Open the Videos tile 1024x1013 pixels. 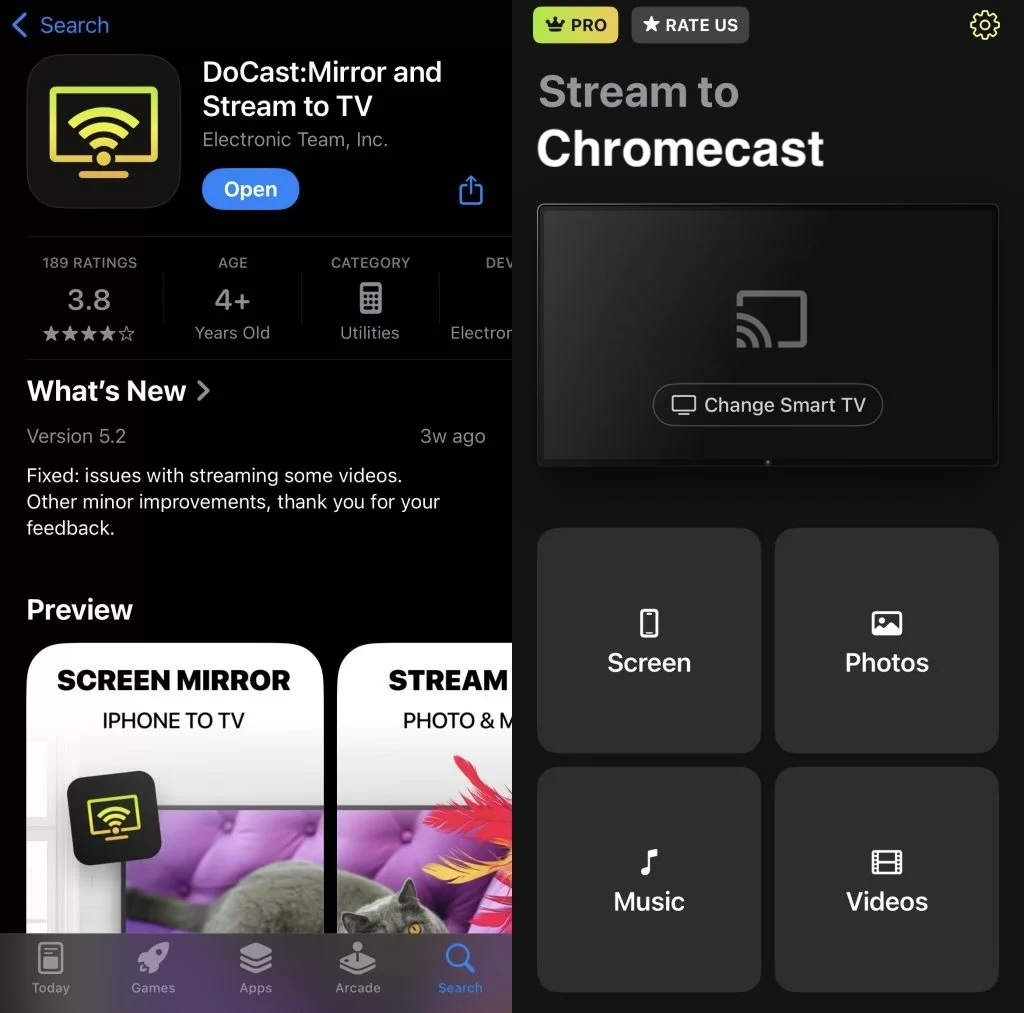886,880
